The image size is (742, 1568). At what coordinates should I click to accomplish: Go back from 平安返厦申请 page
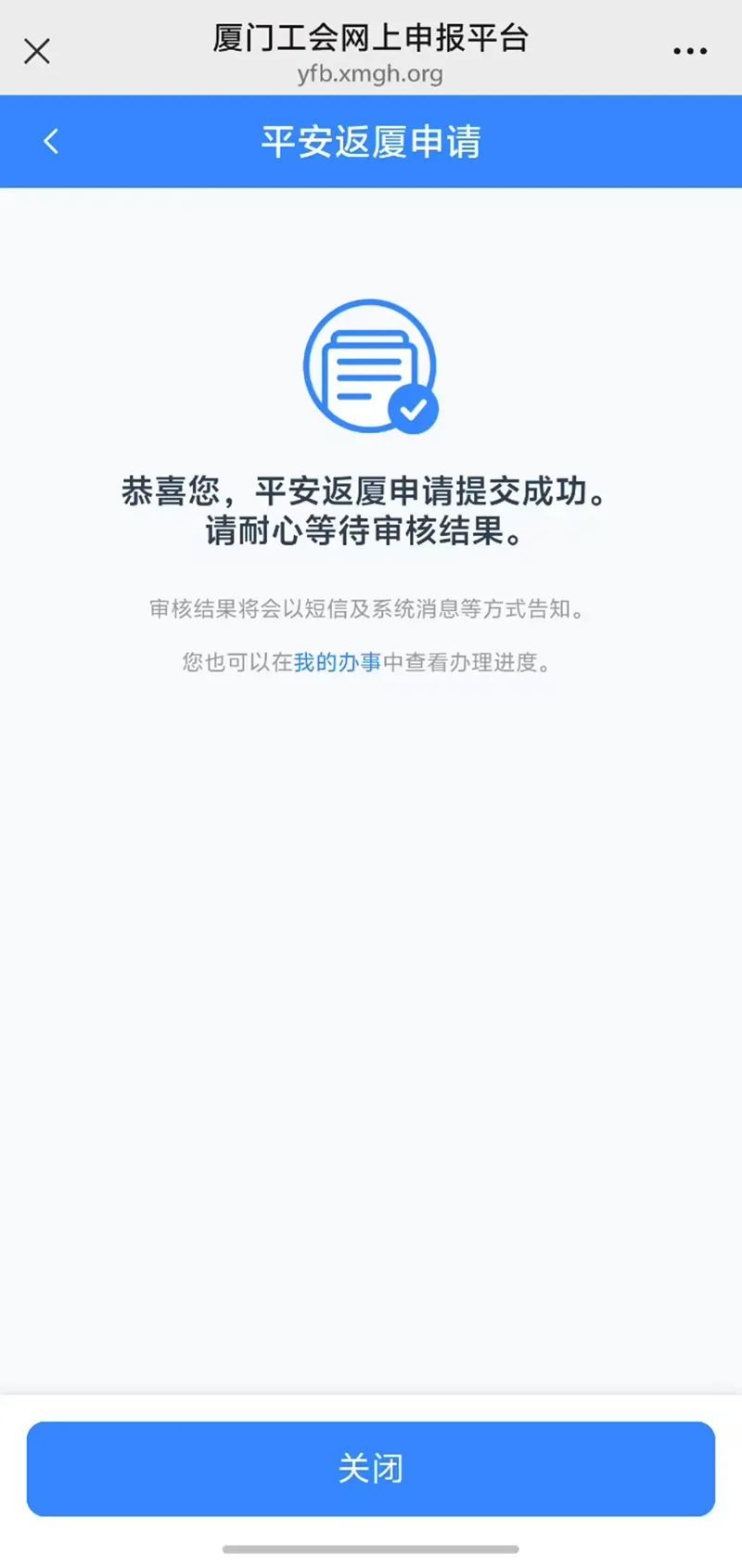pyautogui.click(x=51, y=142)
